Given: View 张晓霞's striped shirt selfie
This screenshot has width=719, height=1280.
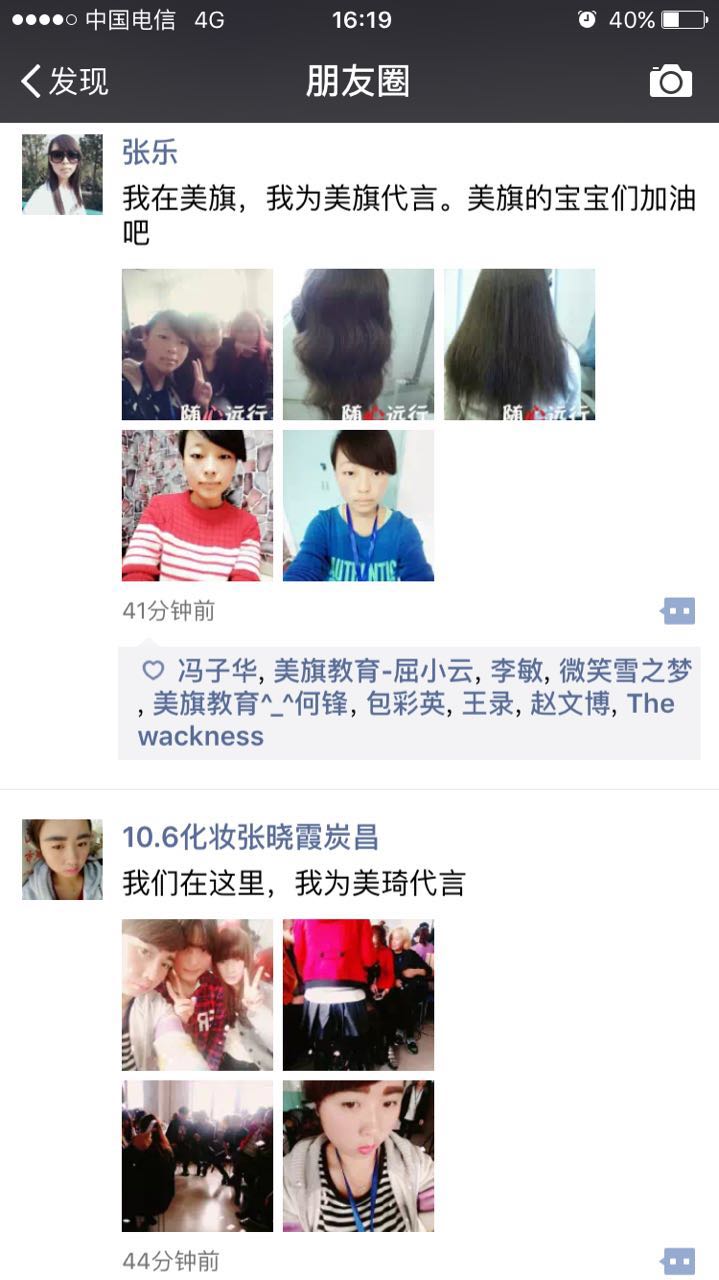Looking at the screenshot, I should 358,1155.
